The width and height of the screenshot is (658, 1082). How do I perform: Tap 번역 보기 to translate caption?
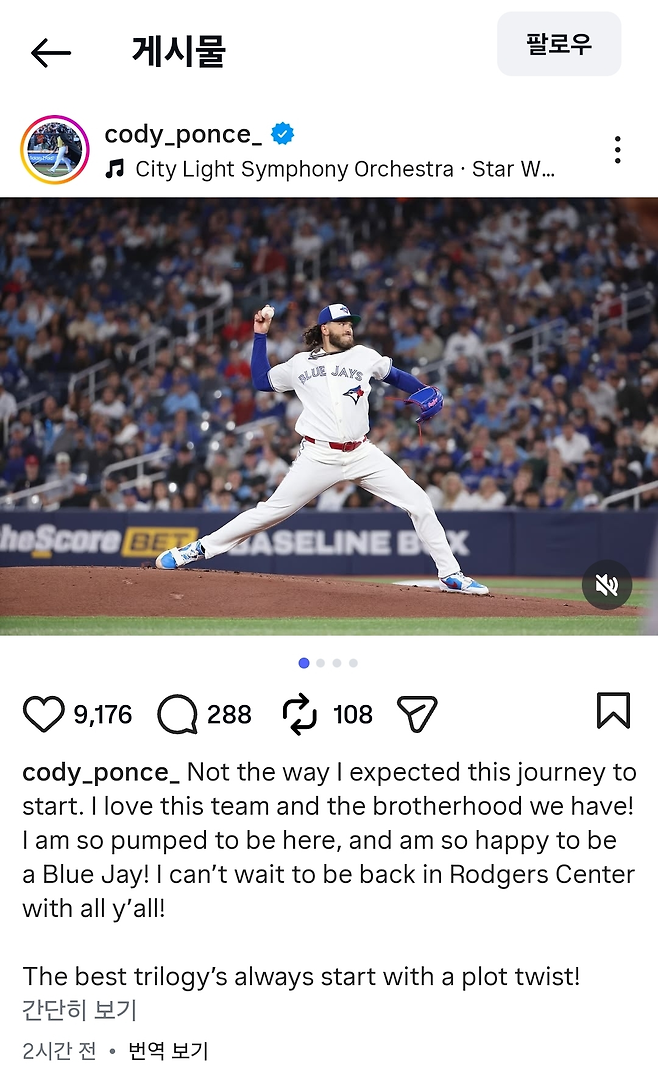click(168, 1051)
